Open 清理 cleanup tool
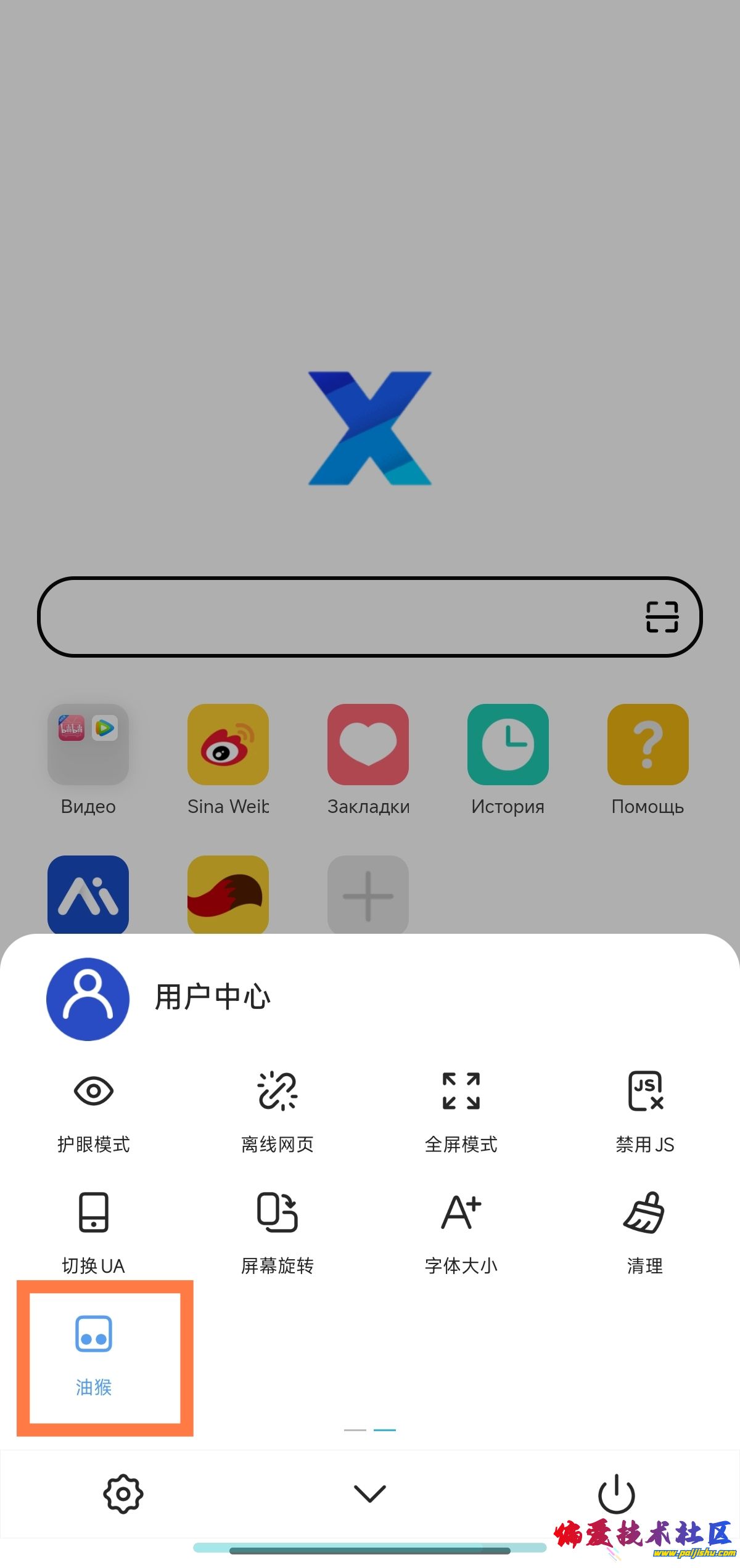 coord(644,1231)
